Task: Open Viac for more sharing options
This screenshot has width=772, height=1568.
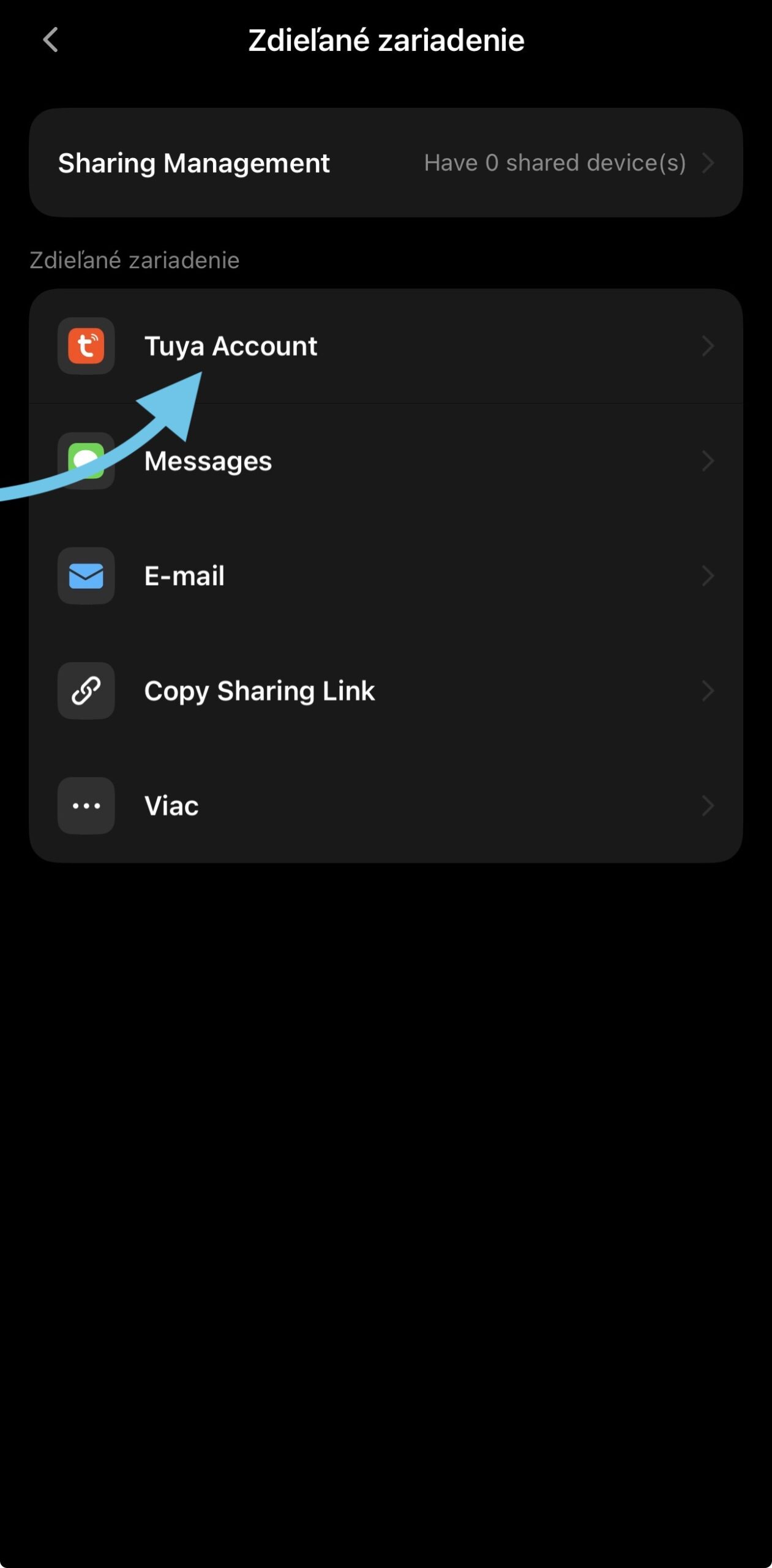Action: [386, 806]
